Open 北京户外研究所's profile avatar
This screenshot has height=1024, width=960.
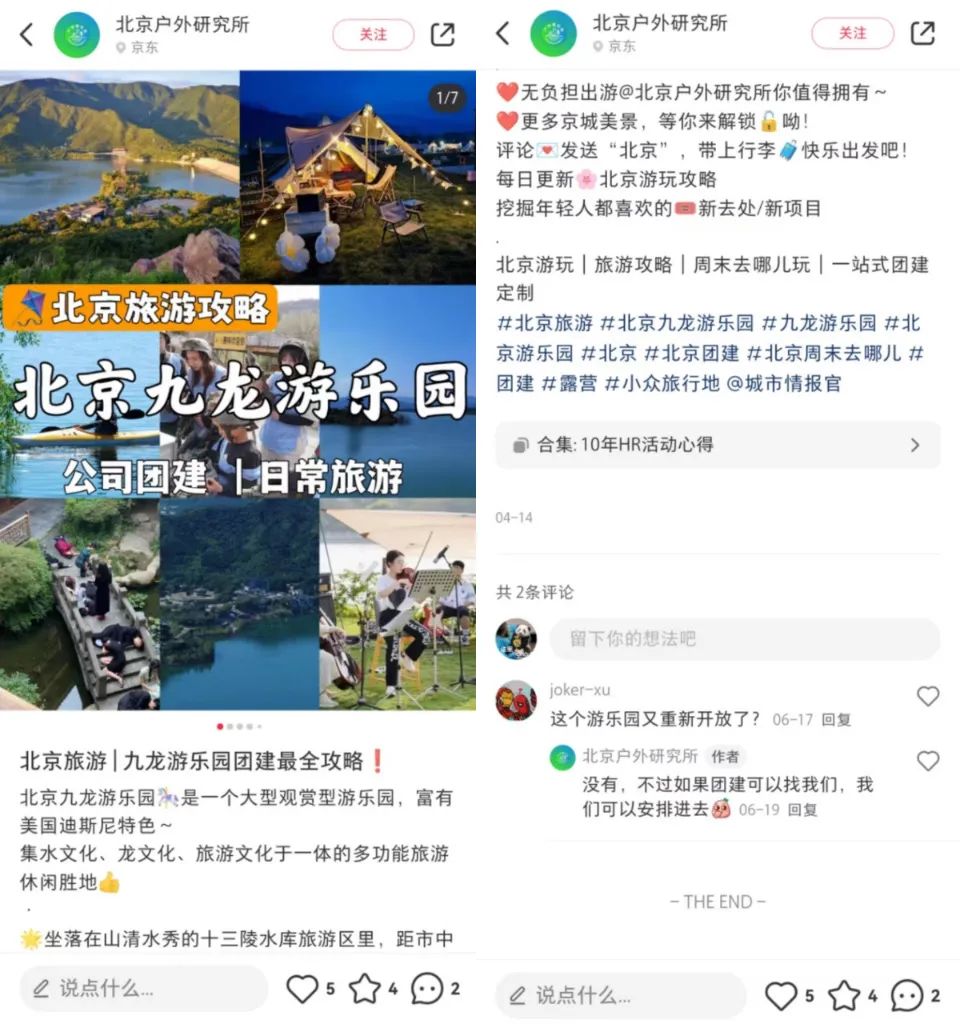coord(77,33)
